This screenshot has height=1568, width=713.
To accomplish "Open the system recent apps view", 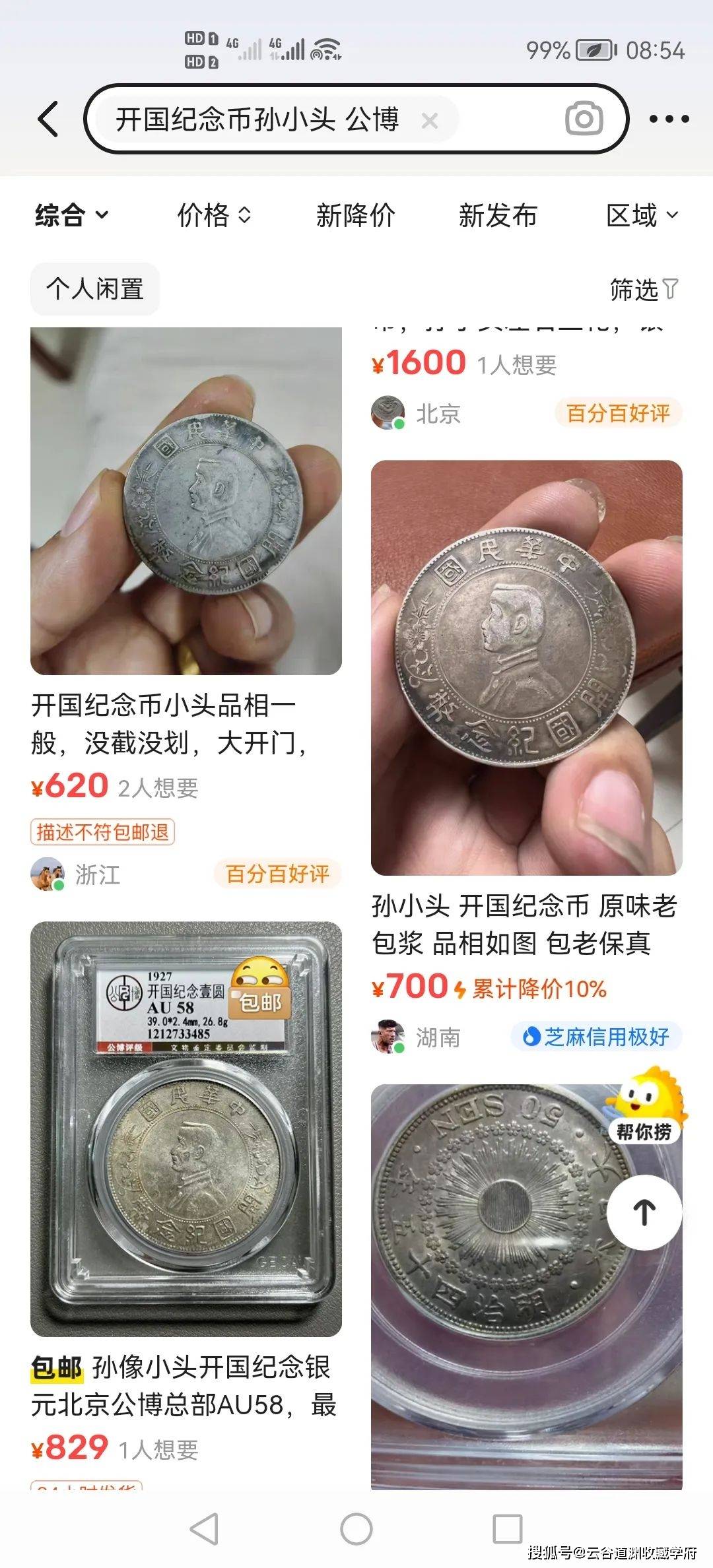I will click(x=507, y=1528).
